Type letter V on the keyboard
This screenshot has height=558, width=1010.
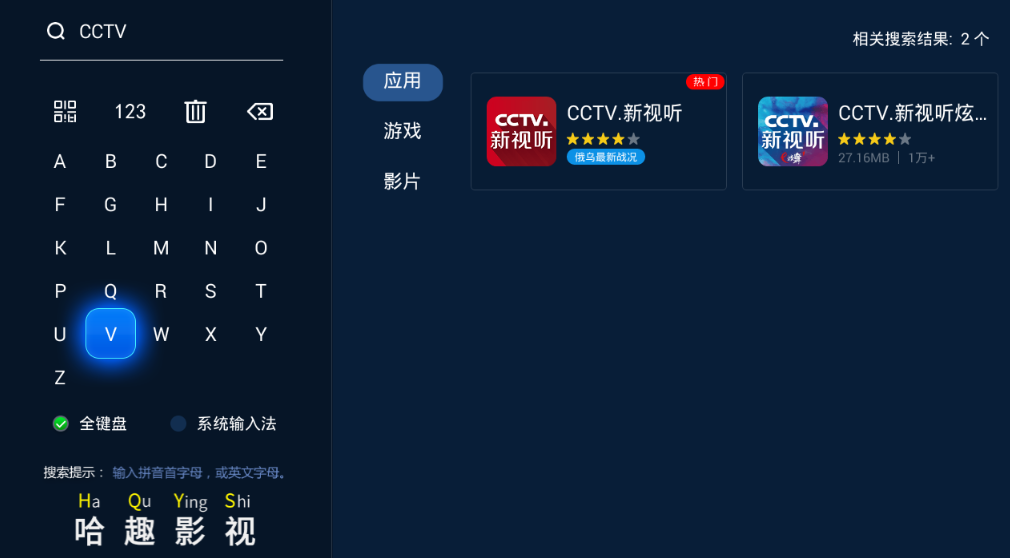pyautogui.click(x=110, y=334)
